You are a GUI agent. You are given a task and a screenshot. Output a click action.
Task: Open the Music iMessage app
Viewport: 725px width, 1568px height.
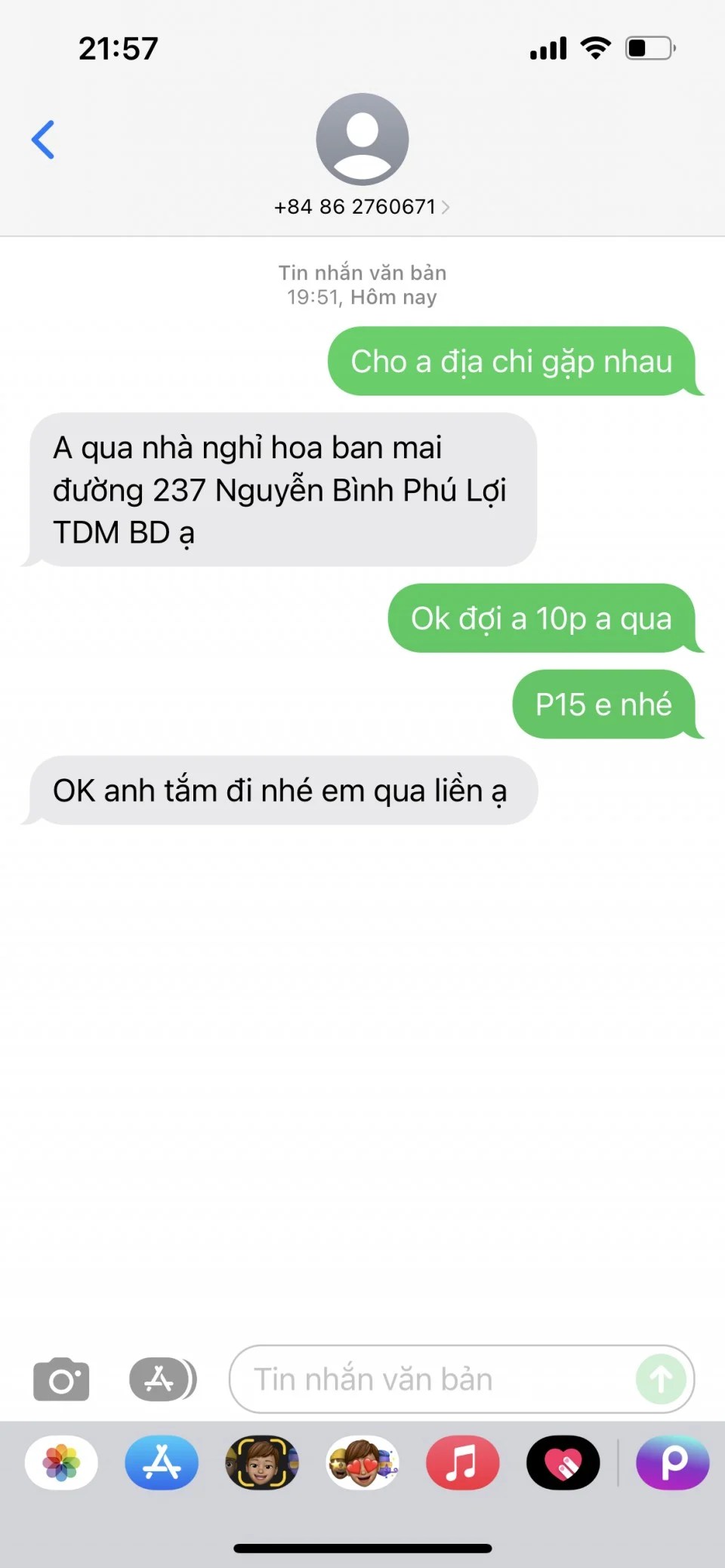(x=462, y=1462)
